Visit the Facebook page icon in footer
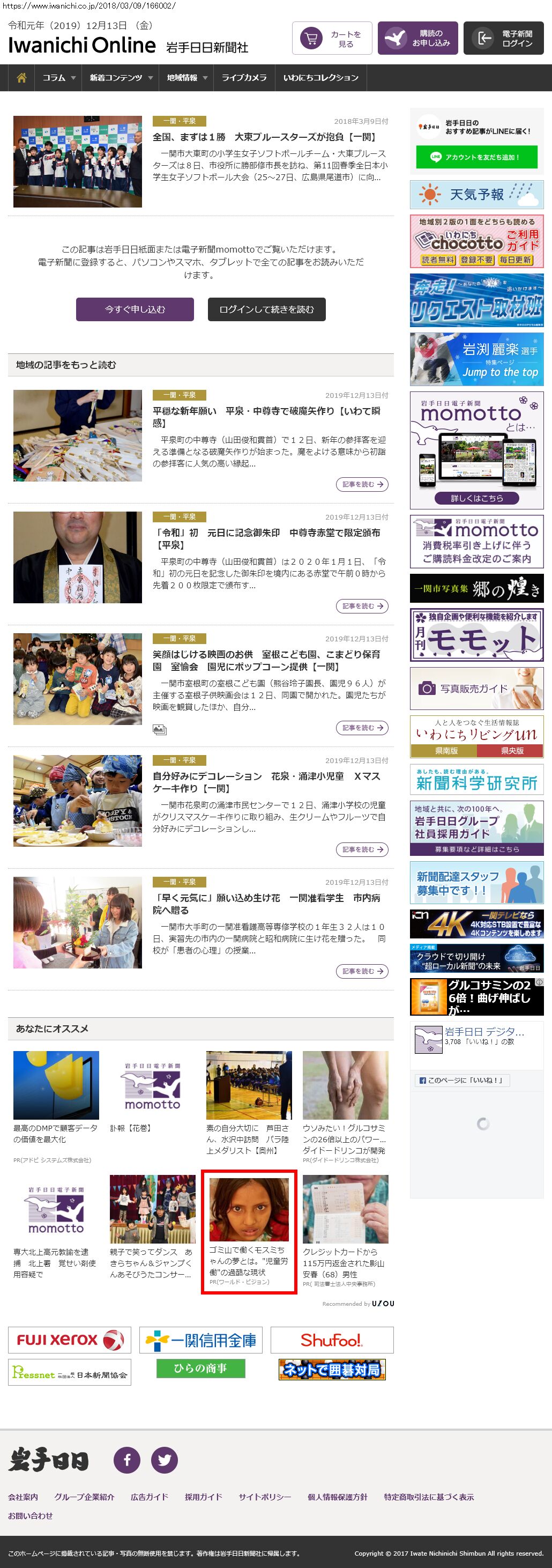 [x=126, y=1460]
